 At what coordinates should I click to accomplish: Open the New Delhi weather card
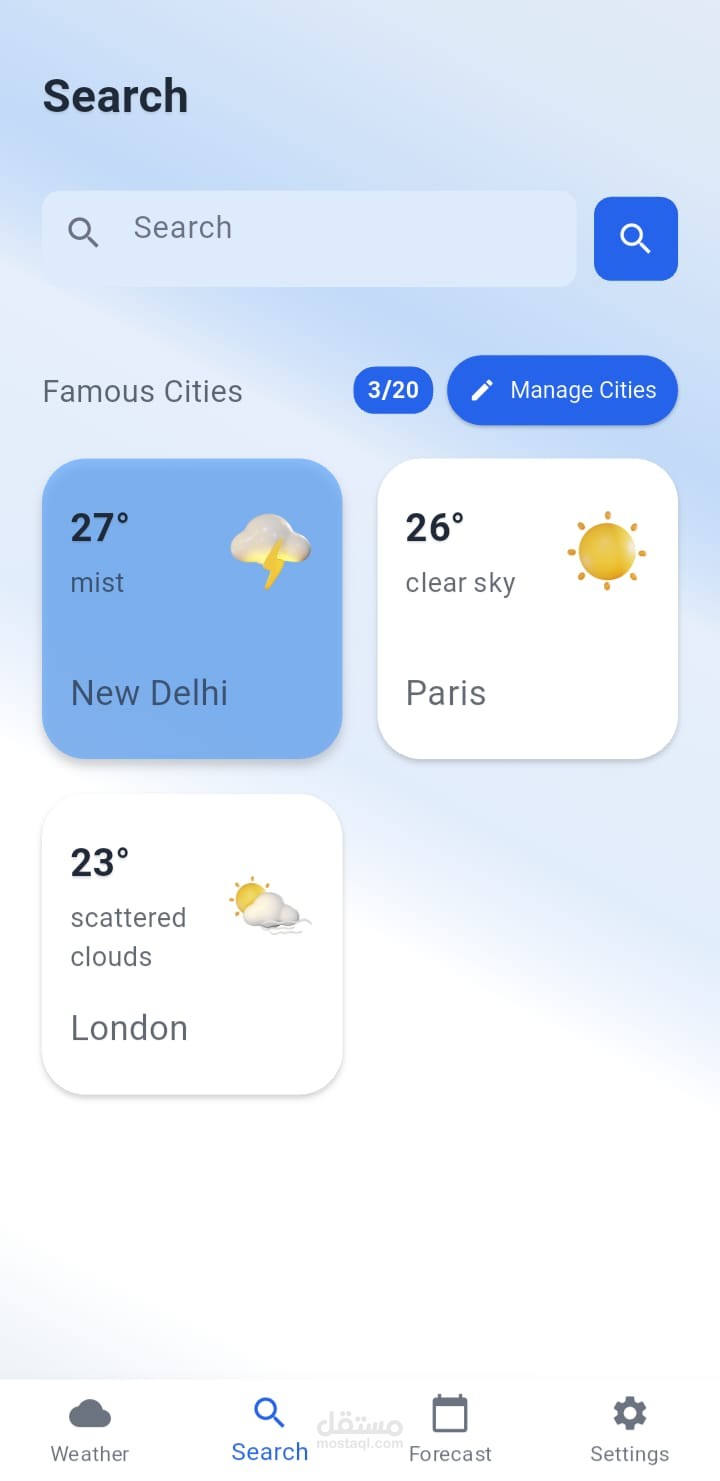pos(192,609)
